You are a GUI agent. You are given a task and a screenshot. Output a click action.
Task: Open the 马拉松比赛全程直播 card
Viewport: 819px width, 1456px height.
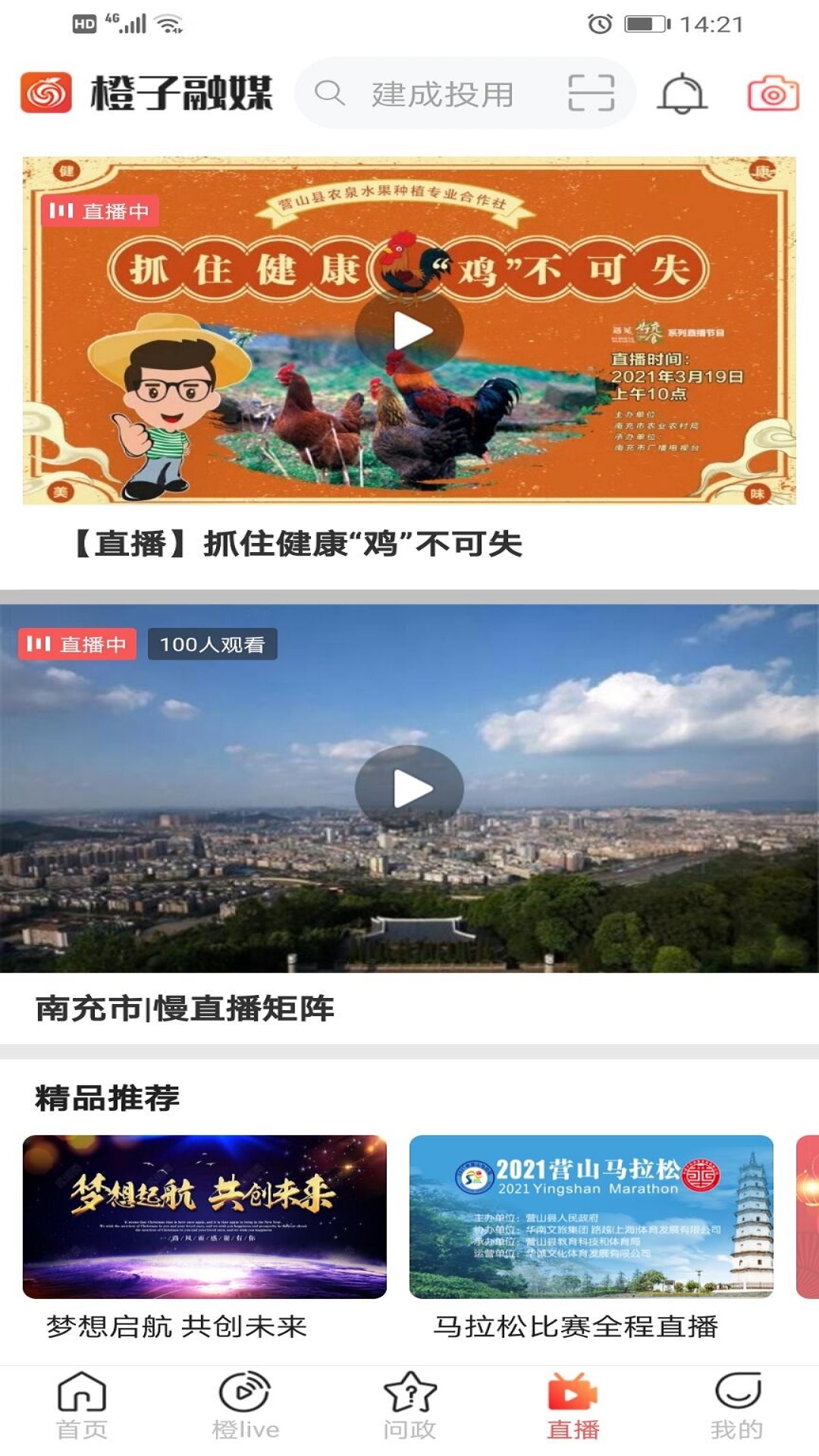(591, 1216)
